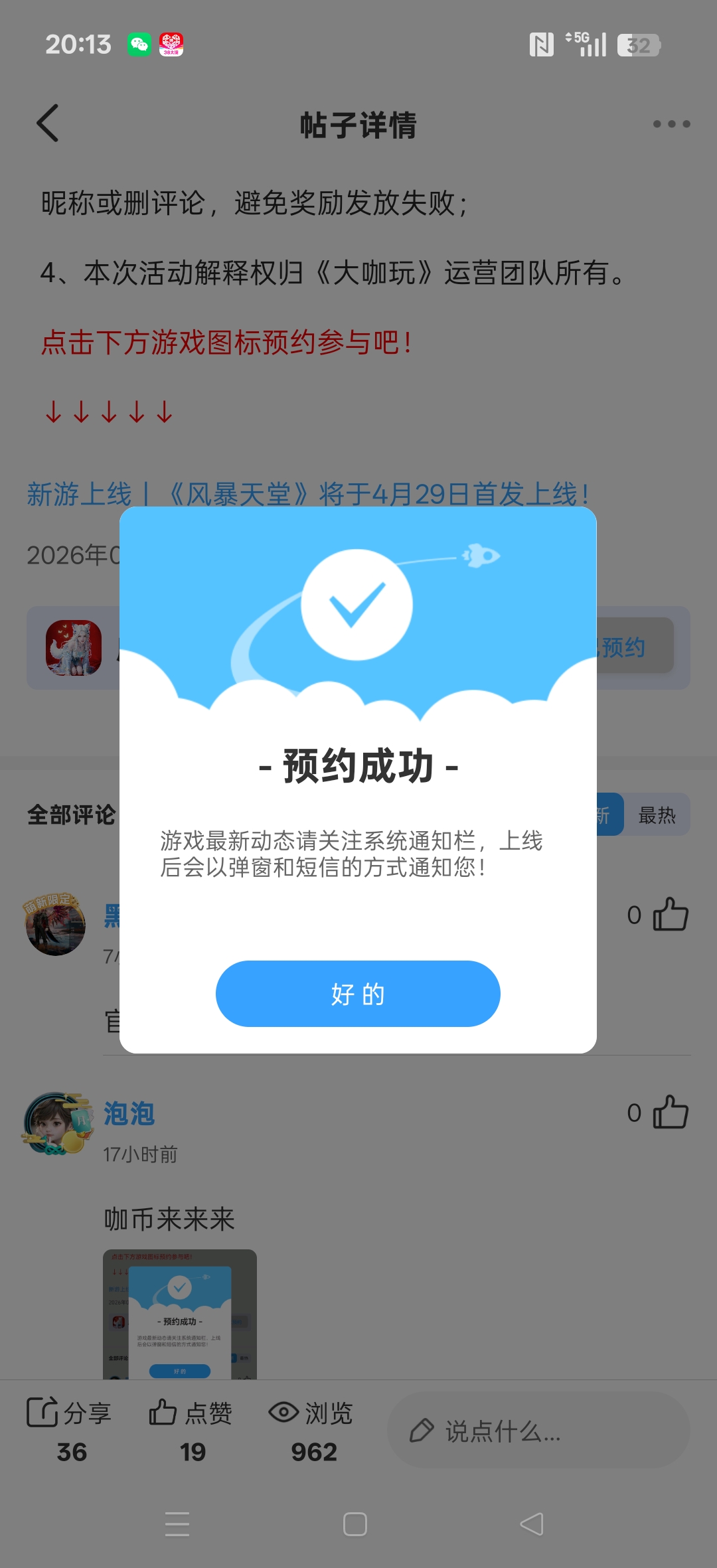Go back from 帖子详情 page

[48, 123]
